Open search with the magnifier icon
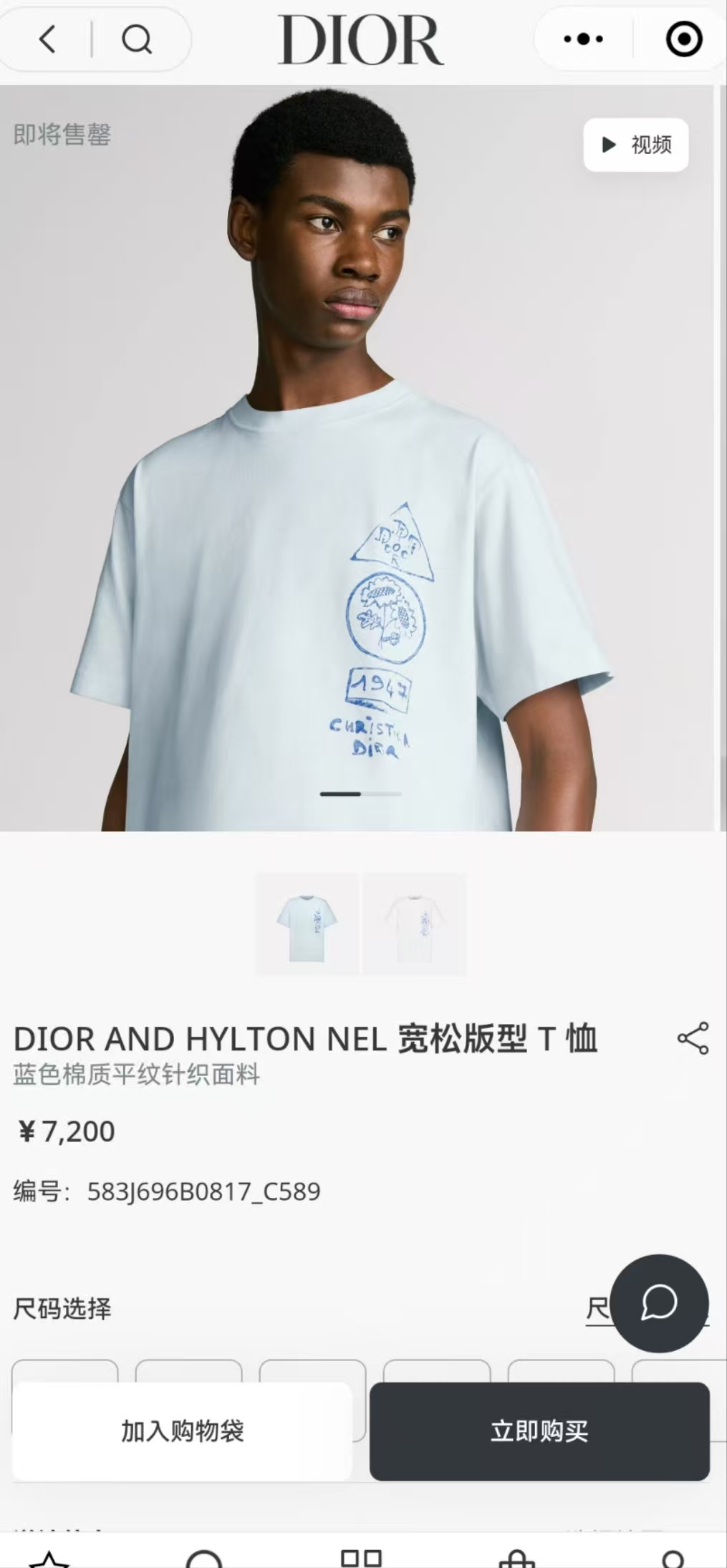 136,39
